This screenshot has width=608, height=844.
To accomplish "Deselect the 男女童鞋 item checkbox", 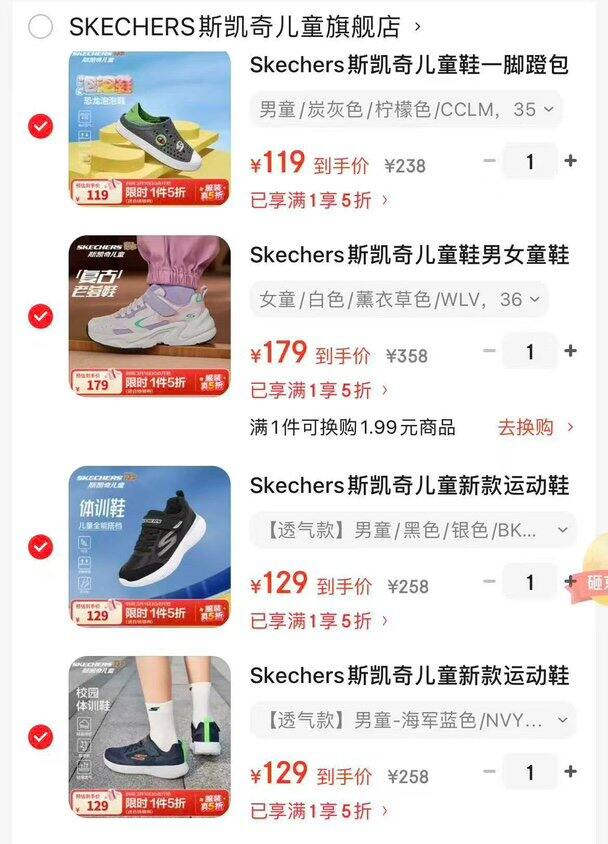I will click(40, 316).
